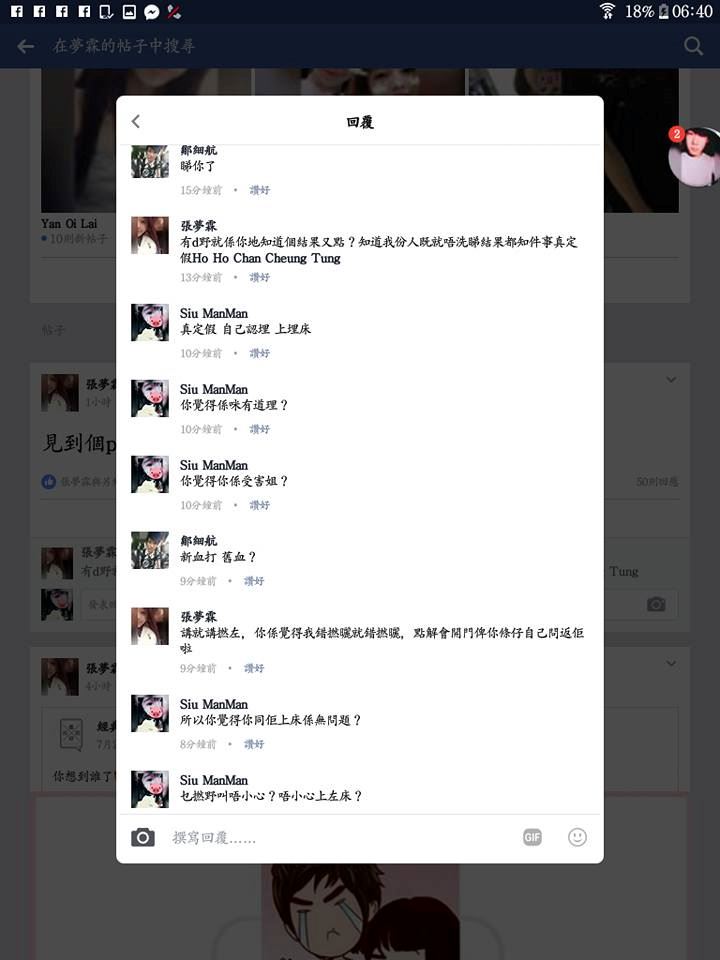The image size is (720, 960).
Task: Like 張夢霖's comment mentioning Ho Ho Chan
Action: pos(259,277)
